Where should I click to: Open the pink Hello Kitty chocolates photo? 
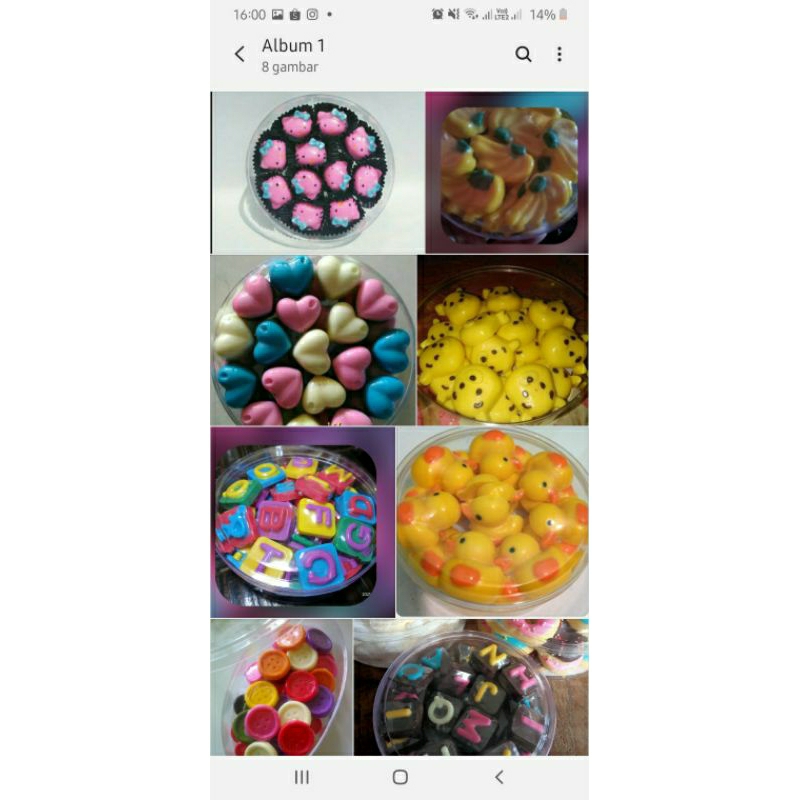point(318,172)
